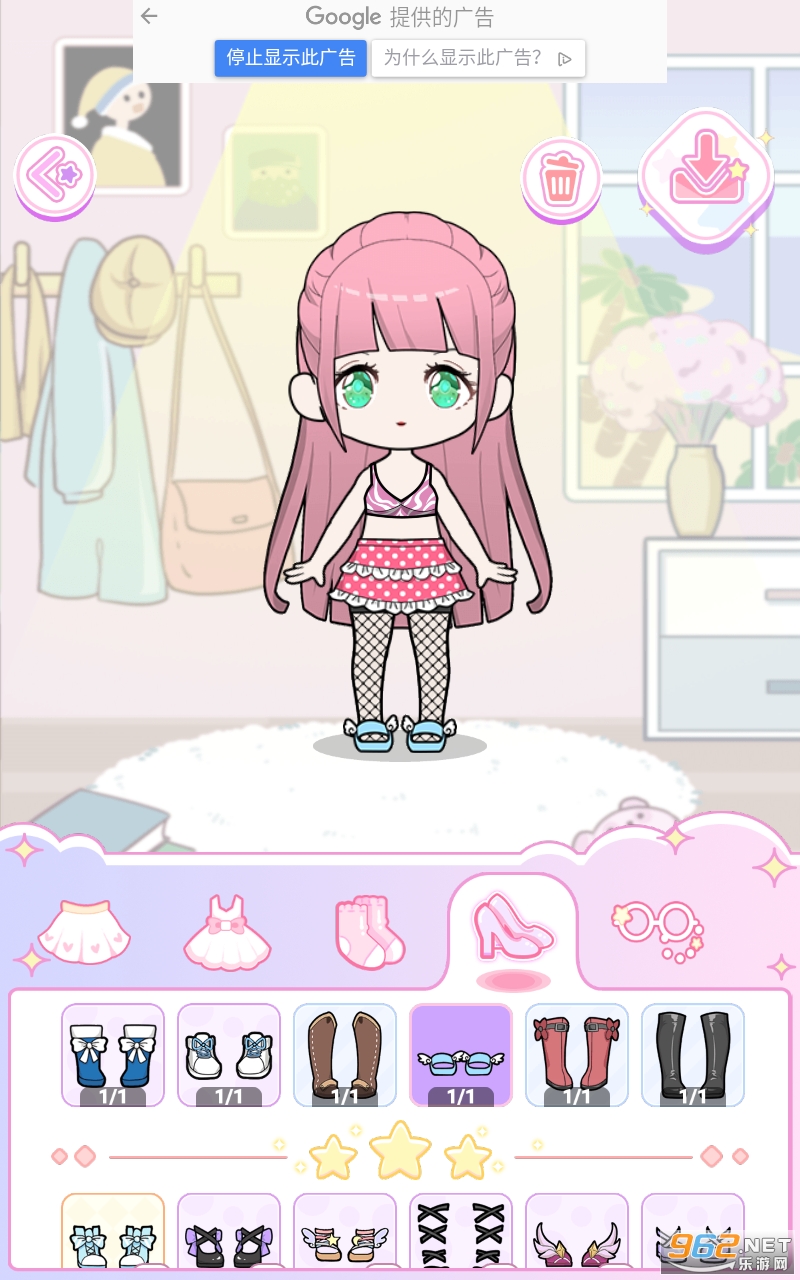
Task: Tap the ad back arrow
Action: (150, 16)
